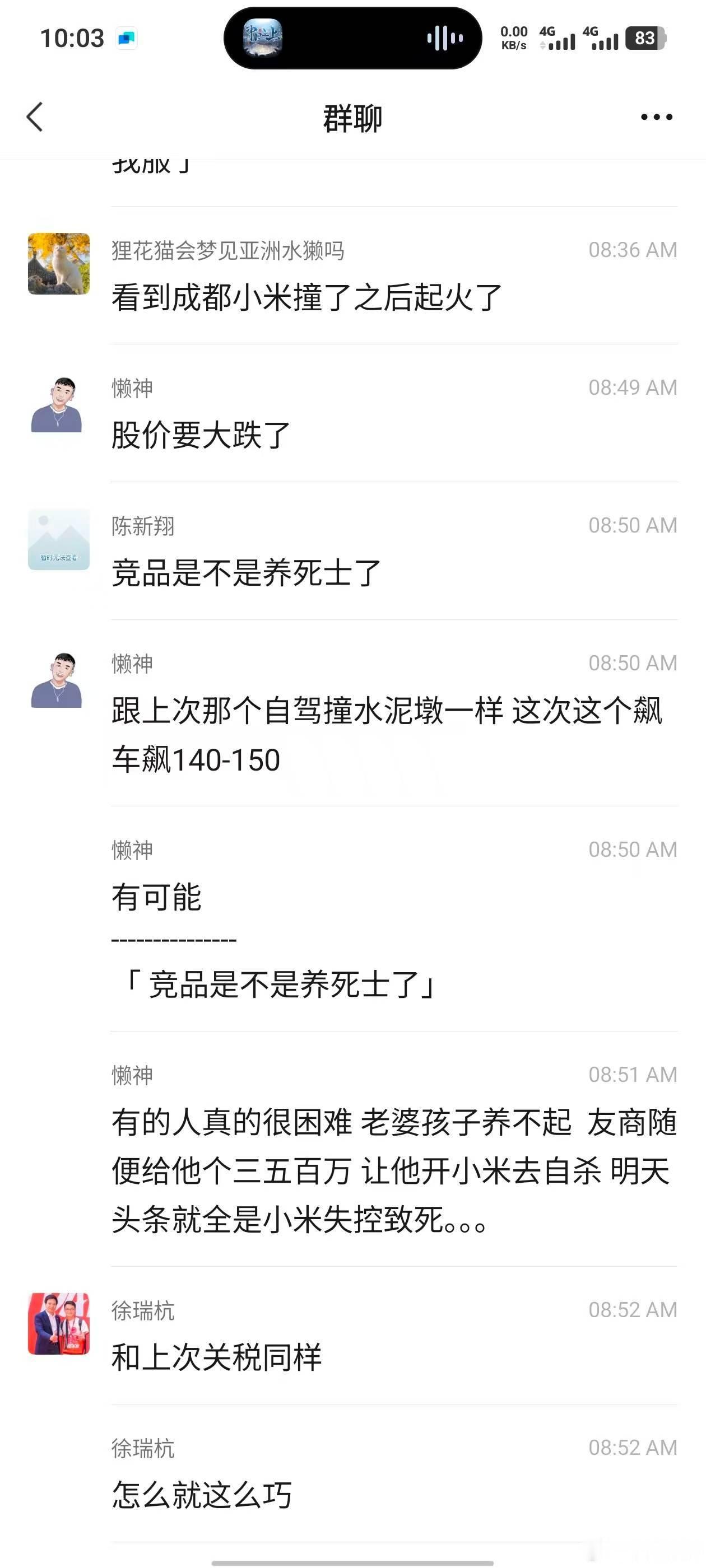This screenshot has height=1568, width=706.
Task: Go back from the 群聊 chat record
Action: point(35,117)
